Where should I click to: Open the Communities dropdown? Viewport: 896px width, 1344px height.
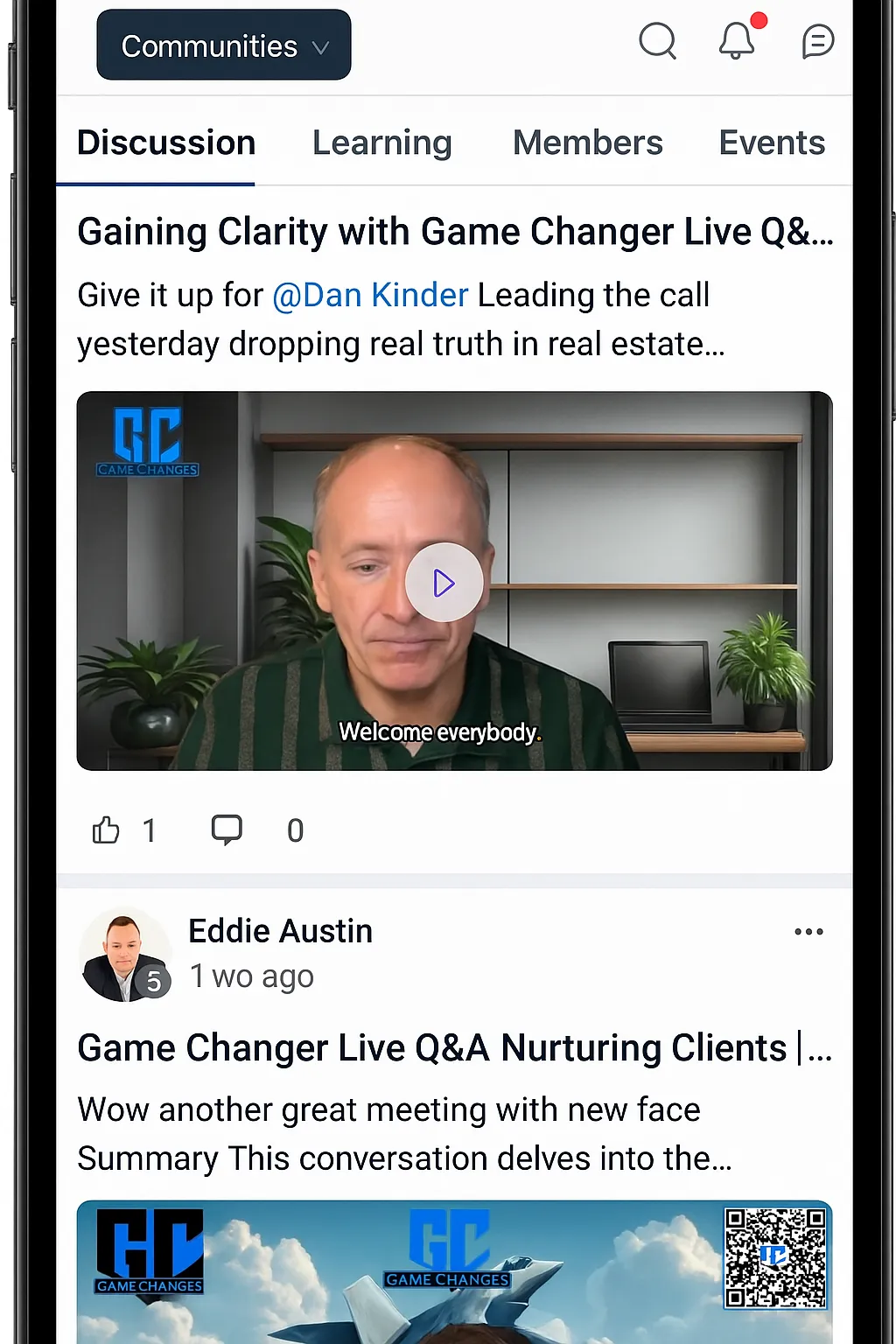click(x=223, y=45)
